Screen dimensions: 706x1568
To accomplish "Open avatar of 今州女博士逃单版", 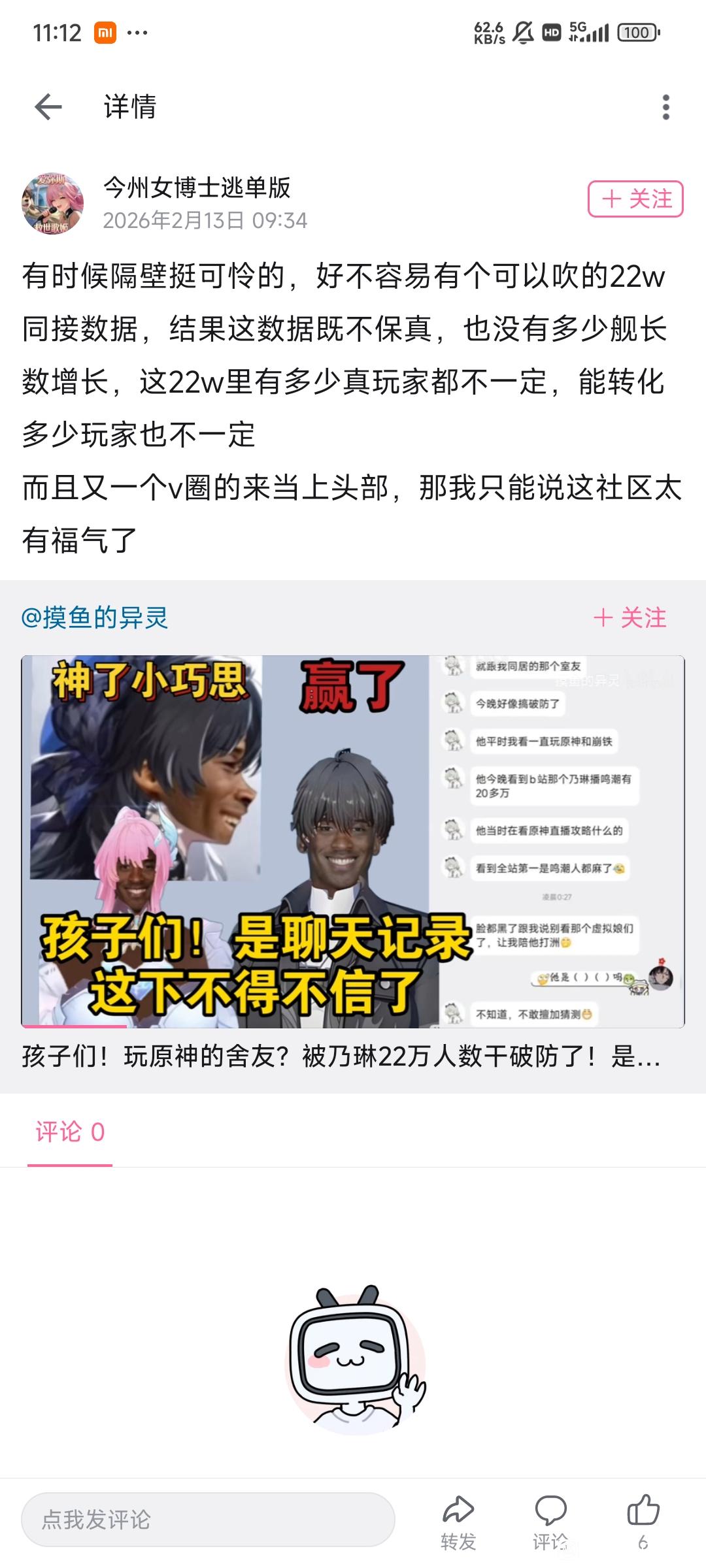I will click(52, 203).
